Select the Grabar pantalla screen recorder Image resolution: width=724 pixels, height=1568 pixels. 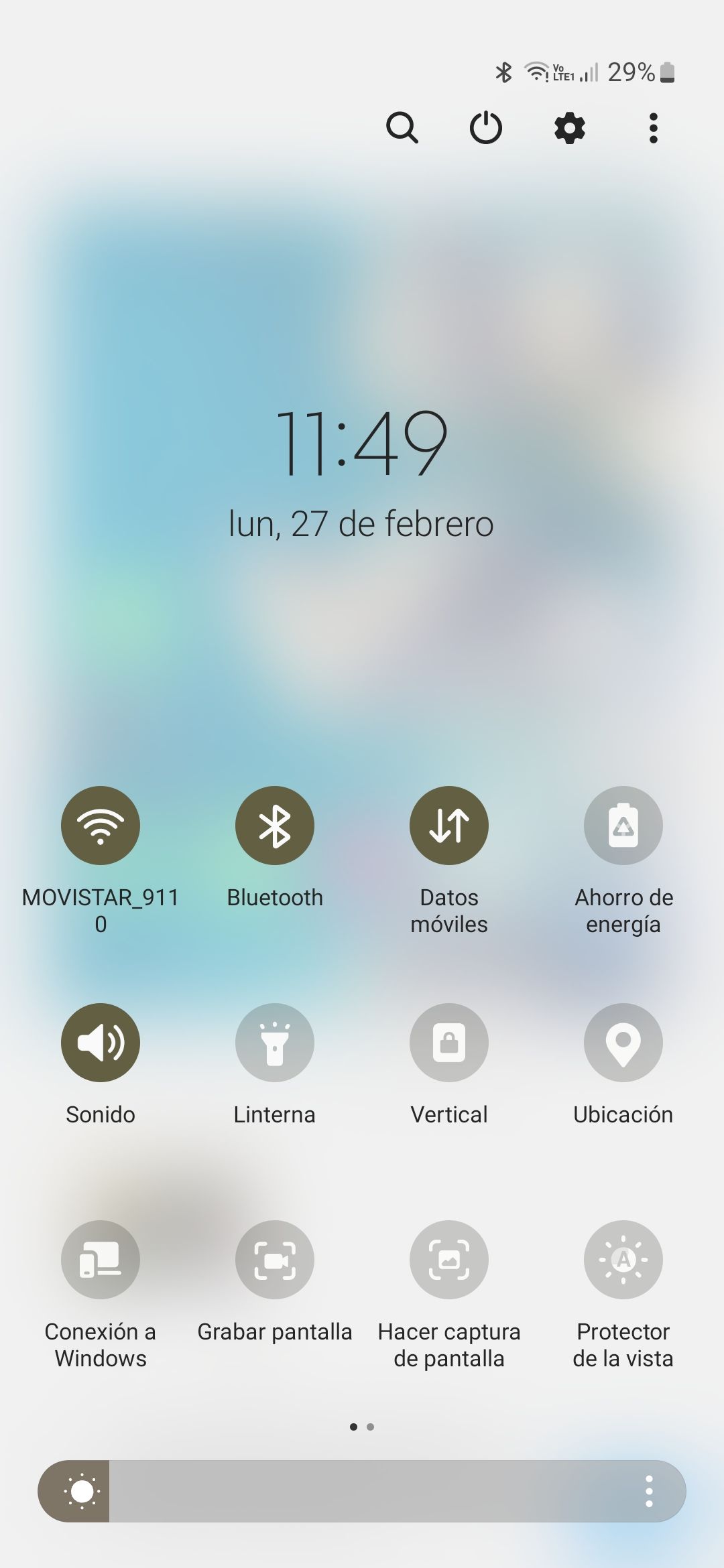click(275, 1260)
